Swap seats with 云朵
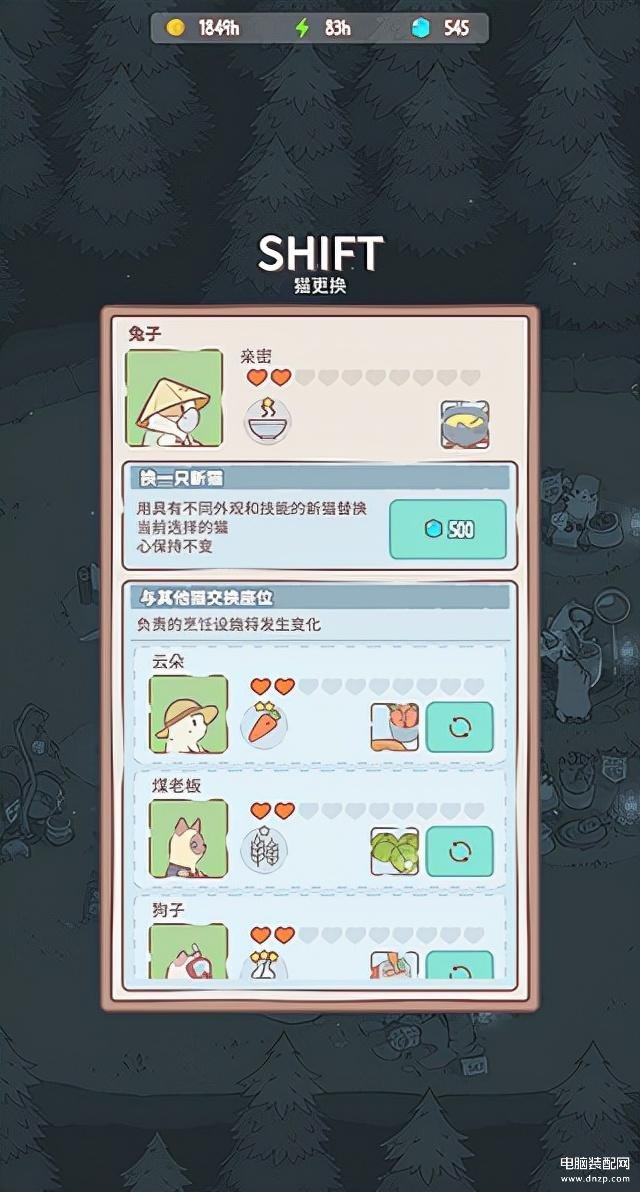The image size is (640, 1192). (459, 727)
